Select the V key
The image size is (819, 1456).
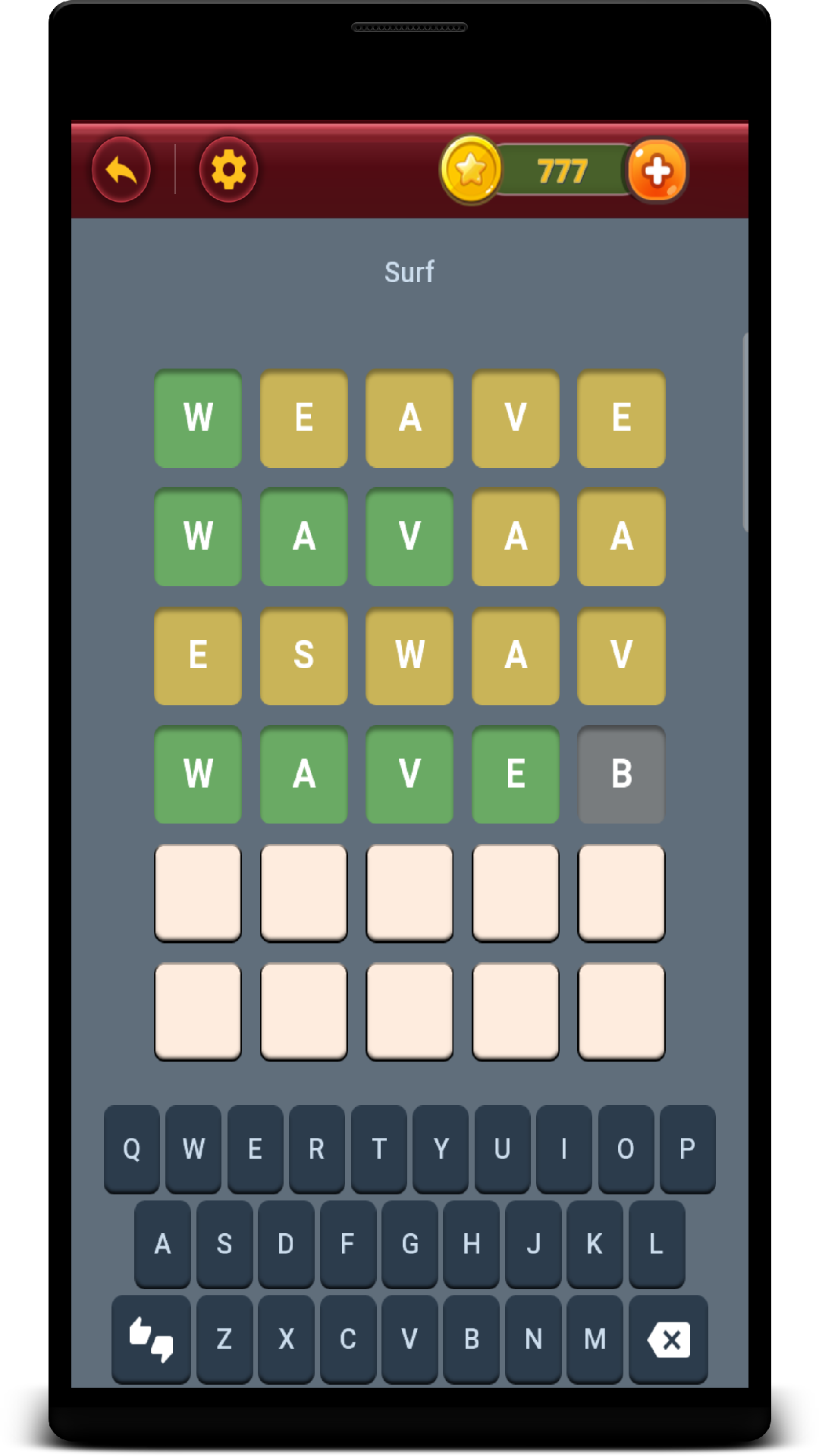[x=409, y=1338]
